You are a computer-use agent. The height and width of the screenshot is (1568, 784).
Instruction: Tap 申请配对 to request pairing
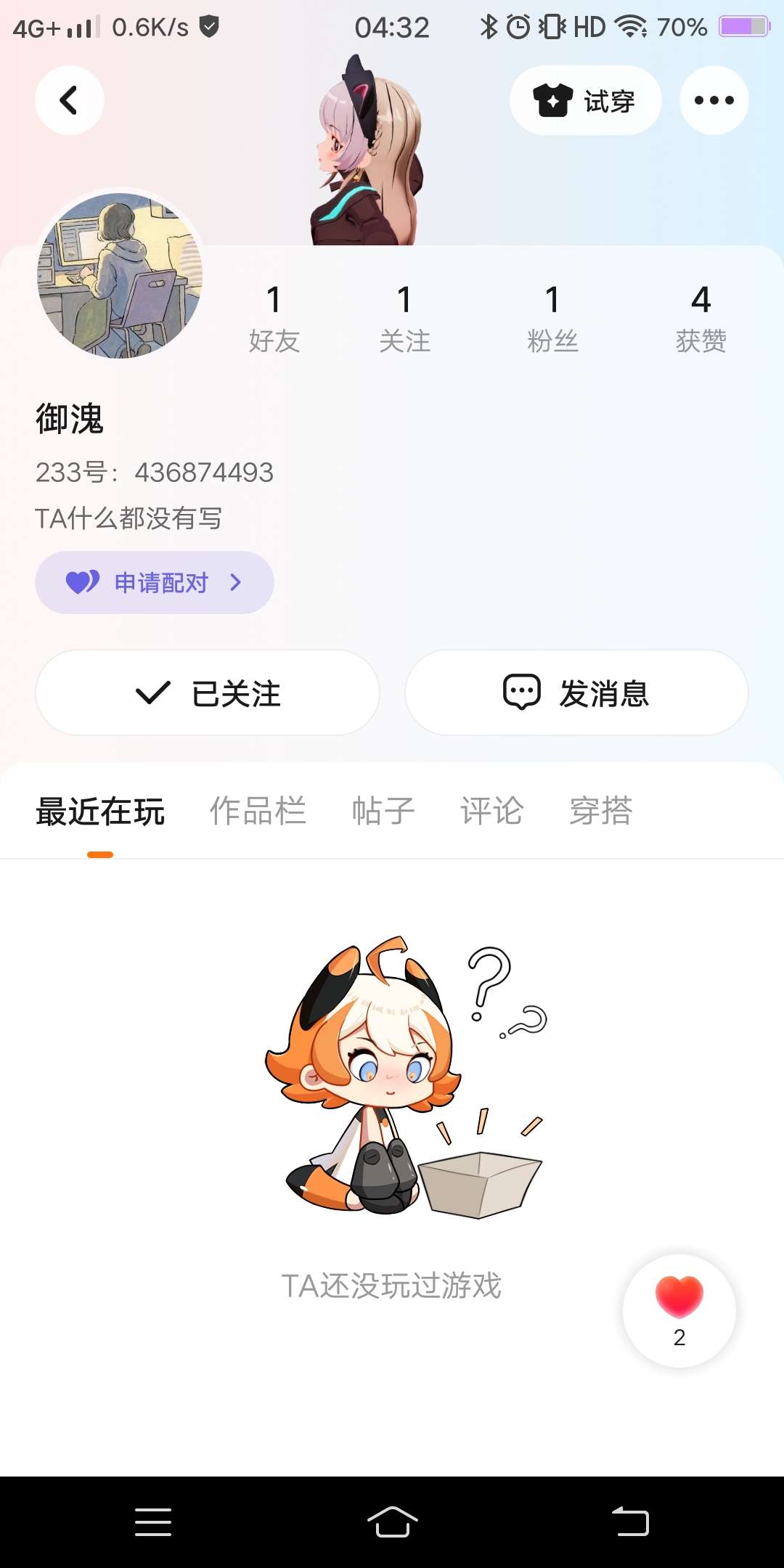click(x=154, y=582)
